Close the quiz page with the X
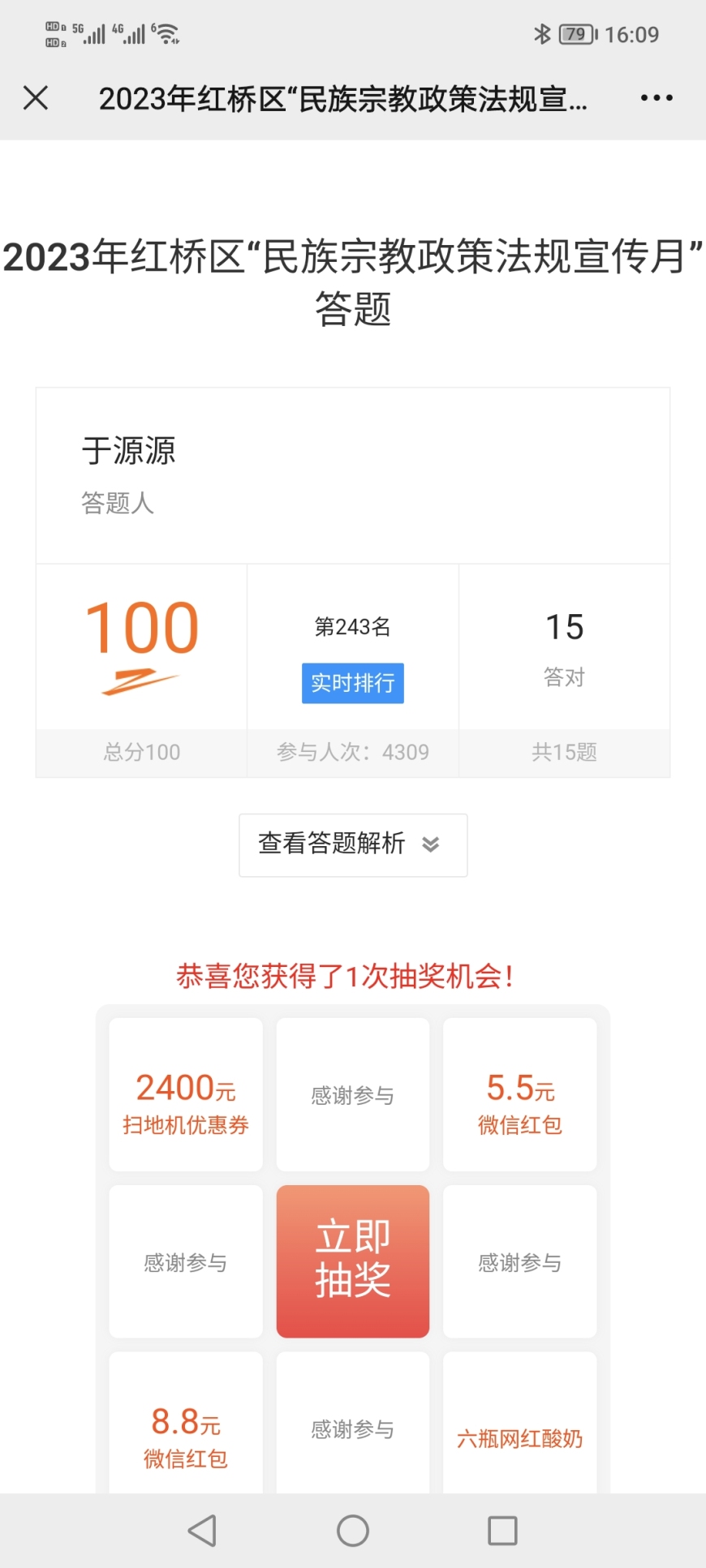The height and width of the screenshot is (1568, 706). [36, 98]
